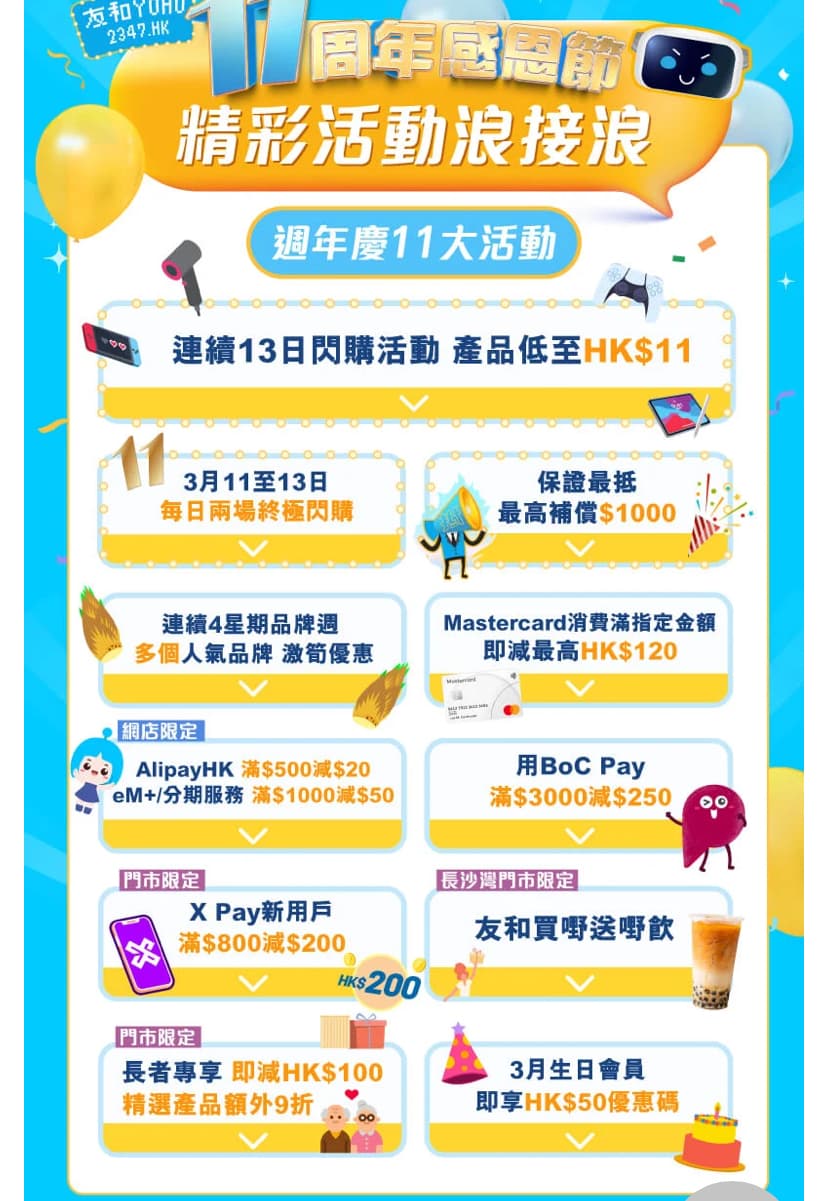
Task: Open the Cheung Sha Wan store free drink offer
Action: click(579, 982)
